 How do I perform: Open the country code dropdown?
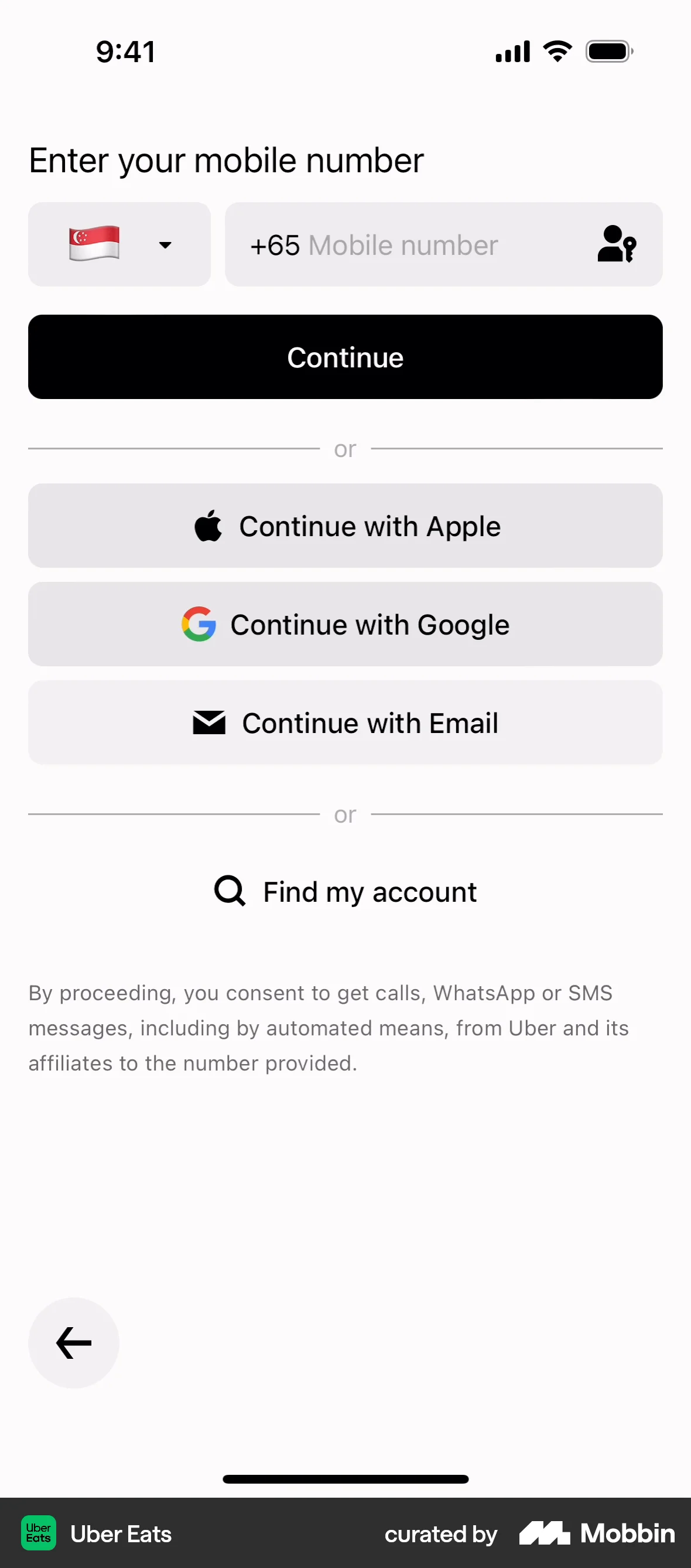[x=119, y=245]
